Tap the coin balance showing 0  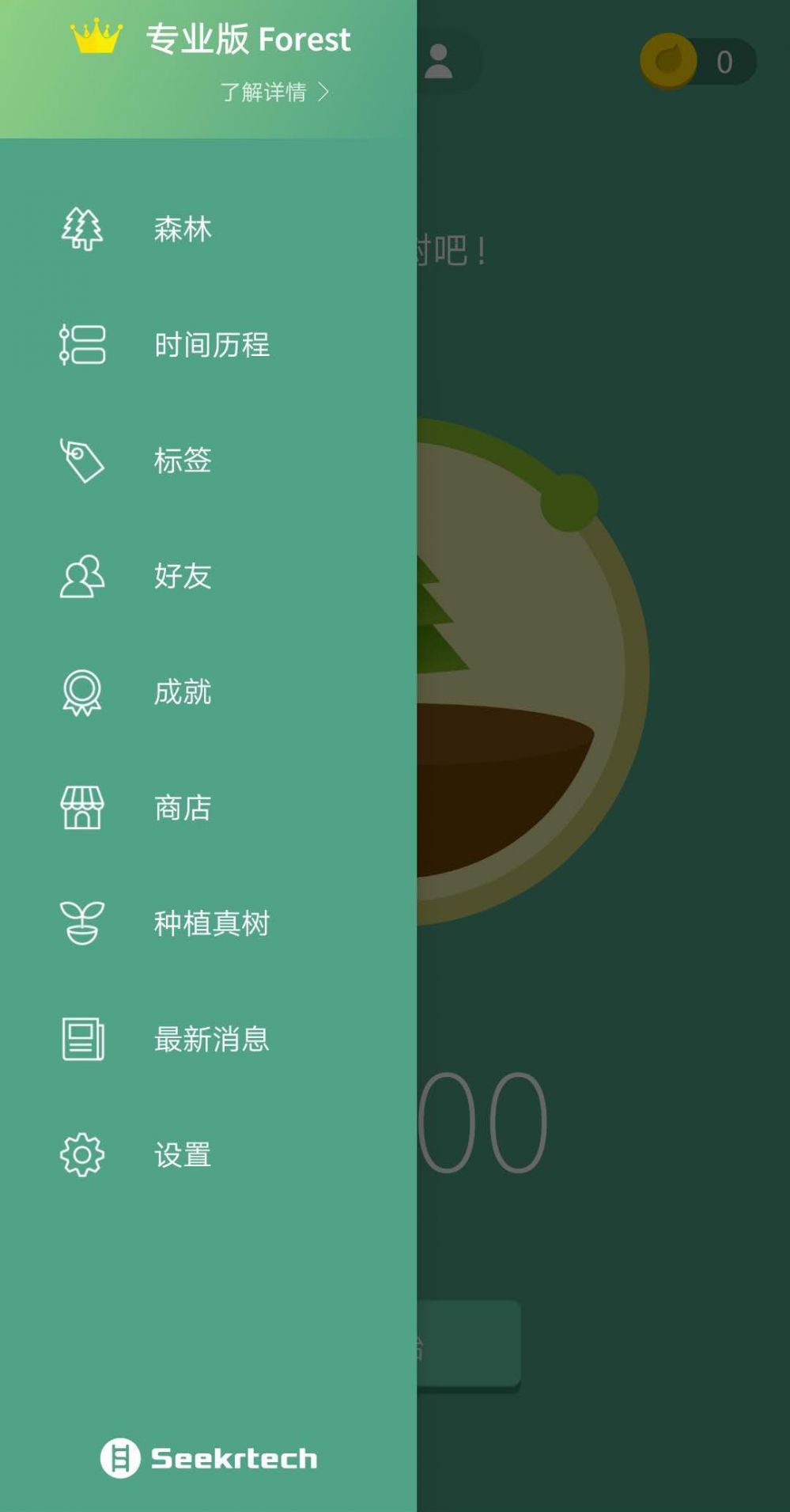[x=697, y=62]
